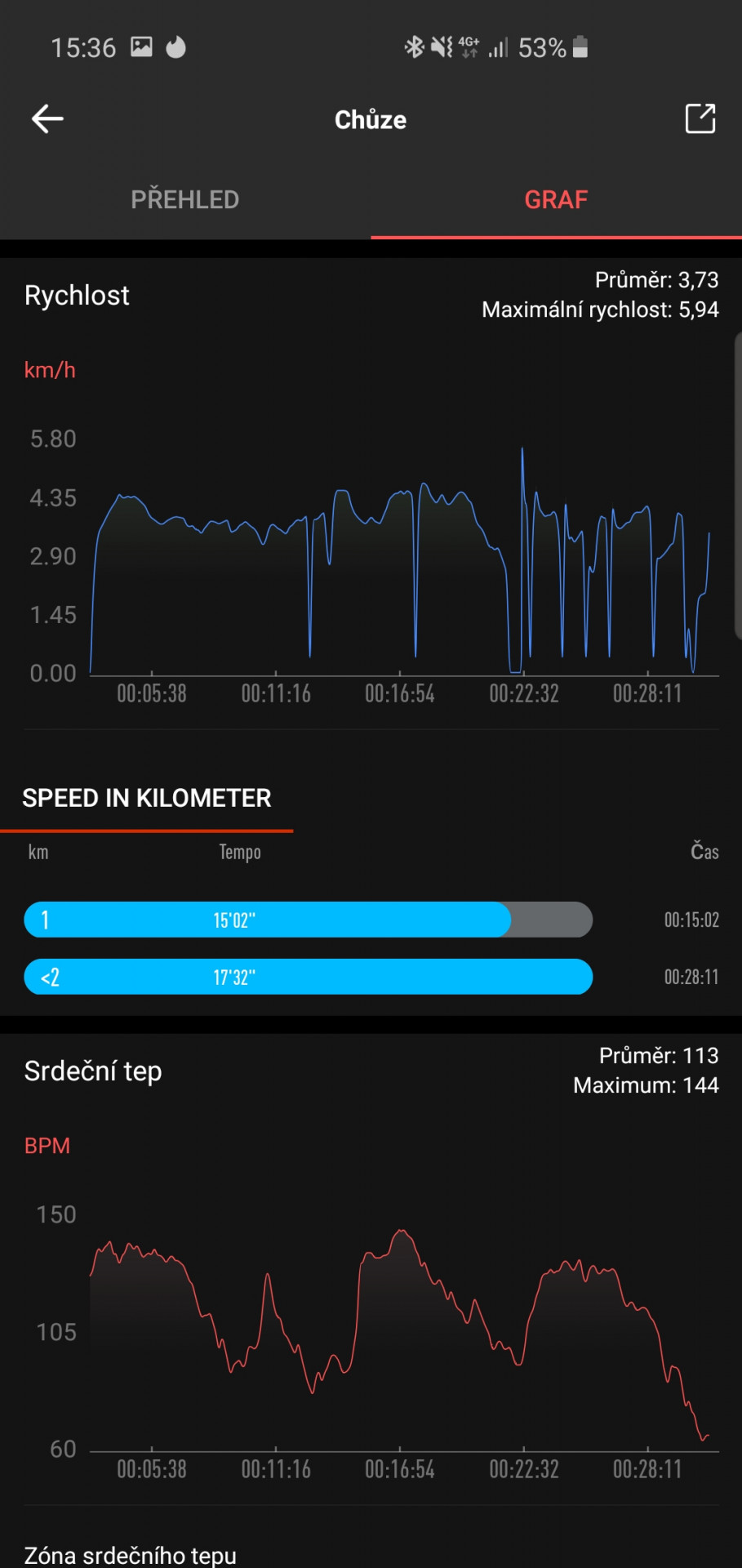Go back using the top-left arrow
The width and height of the screenshot is (742, 1568).
tap(47, 119)
